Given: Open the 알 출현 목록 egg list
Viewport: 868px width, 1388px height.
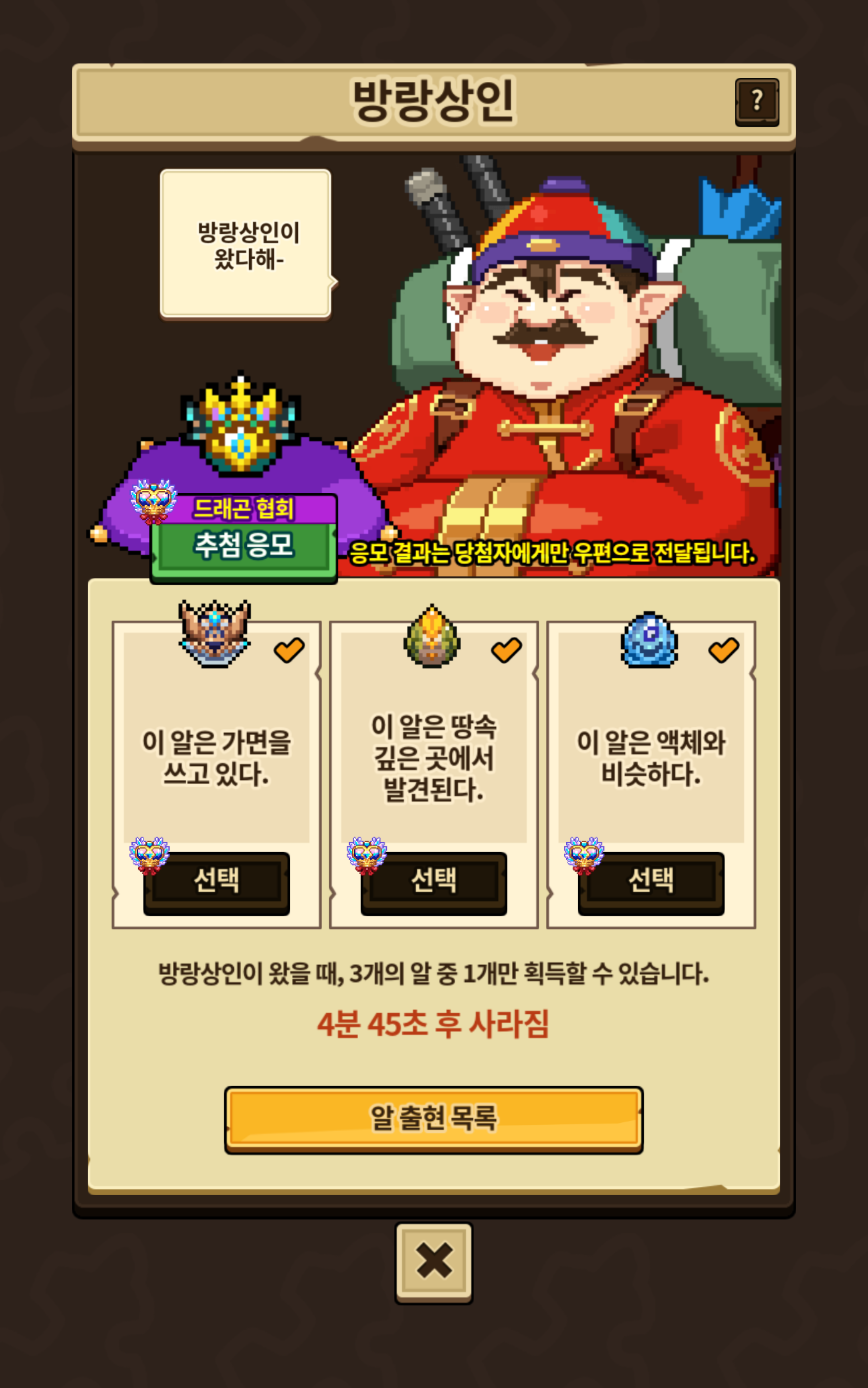Looking at the screenshot, I should pyautogui.click(x=434, y=1119).
